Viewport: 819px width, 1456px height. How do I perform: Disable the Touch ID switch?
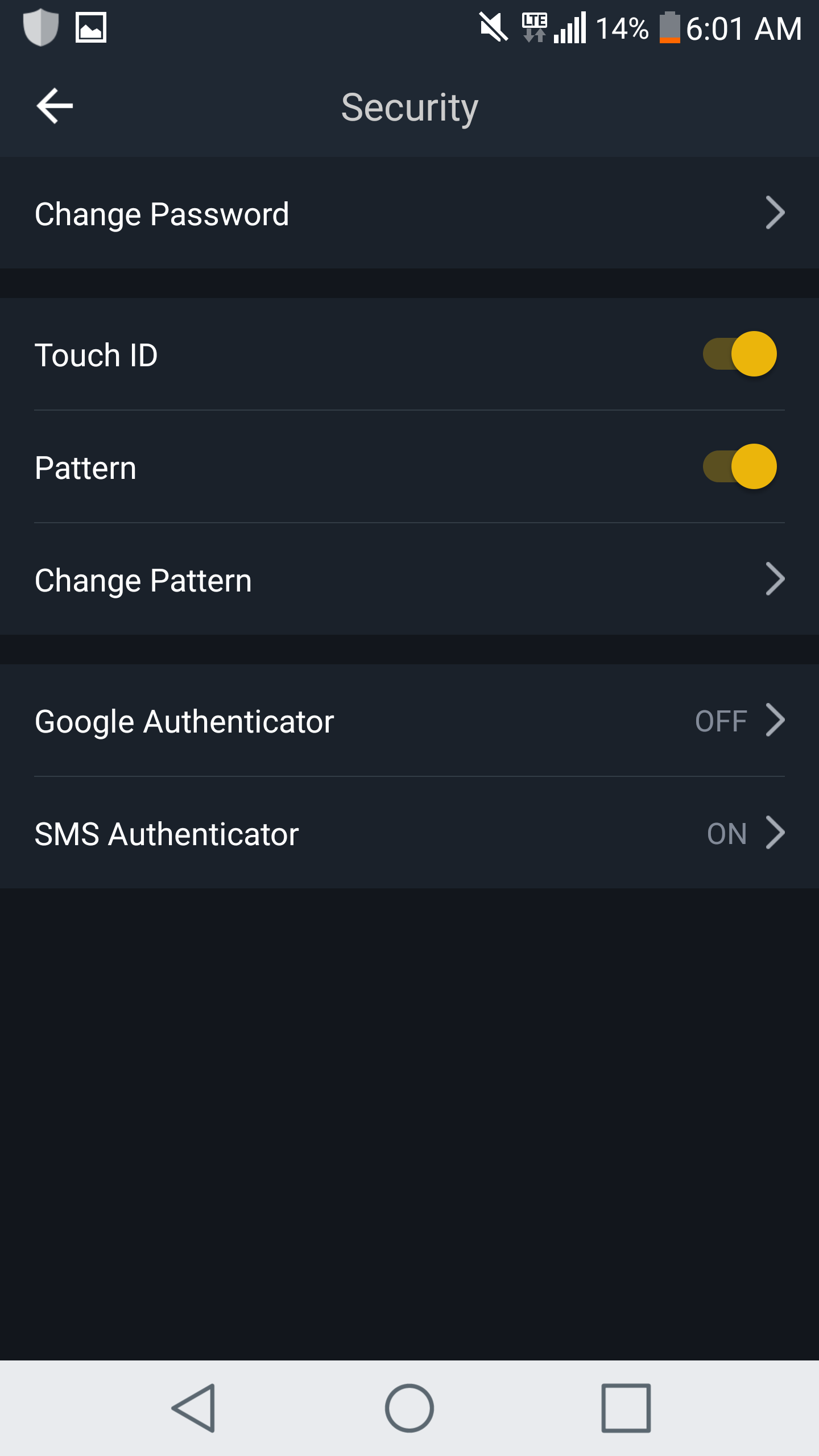(739, 354)
